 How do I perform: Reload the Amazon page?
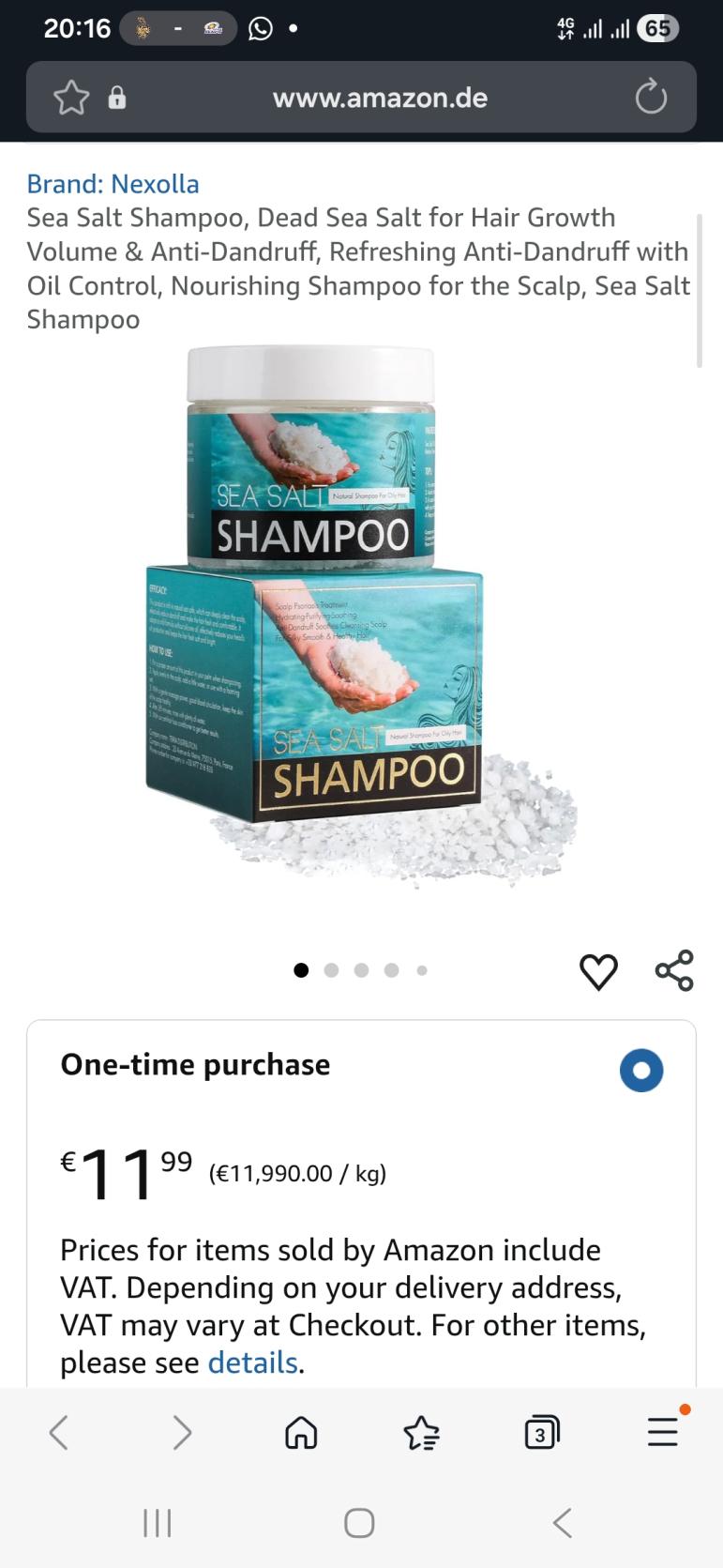[x=650, y=98]
